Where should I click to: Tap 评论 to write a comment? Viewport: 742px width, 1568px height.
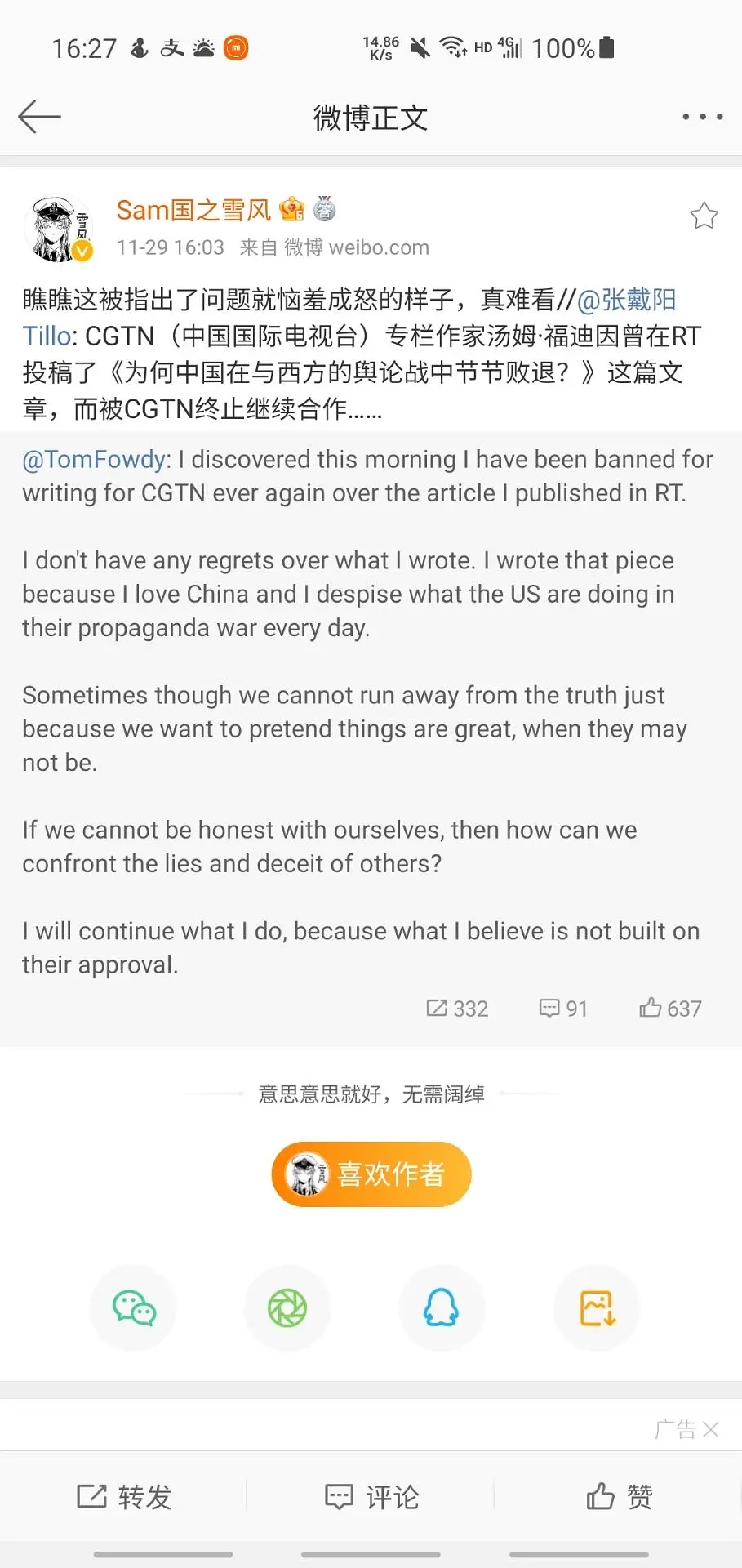click(x=371, y=1497)
